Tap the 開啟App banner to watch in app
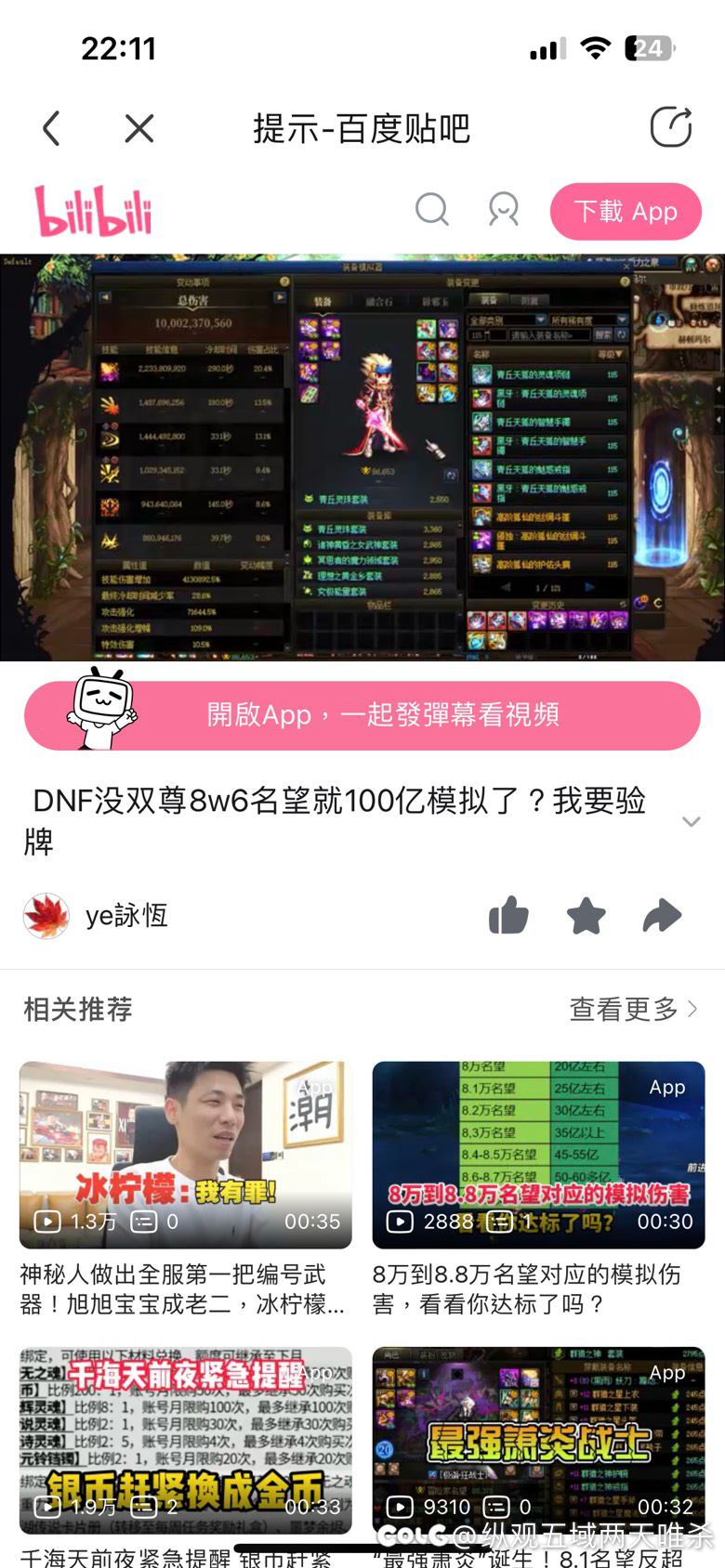Viewport: 725px width, 1568px height. (362, 714)
